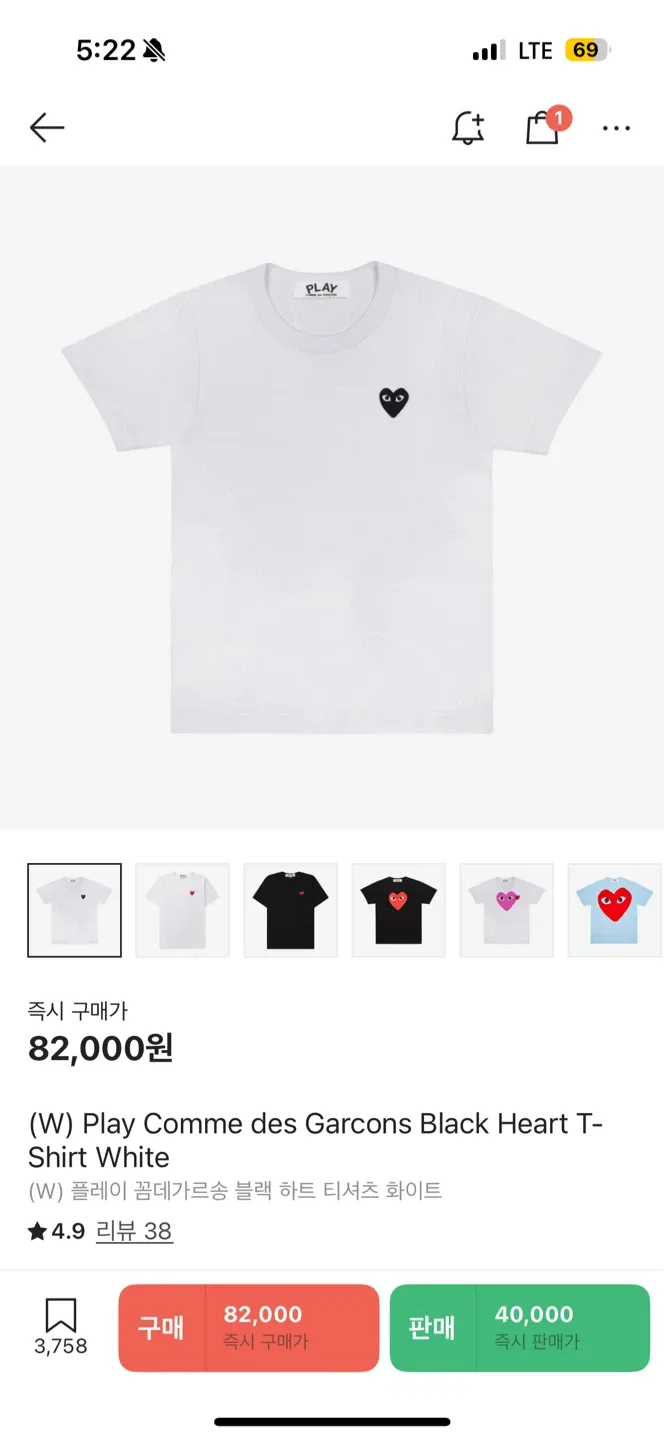The width and height of the screenshot is (664, 1440).
Task: Tap the red 구매 82,000 buy button
Action: coord(248,1327)
